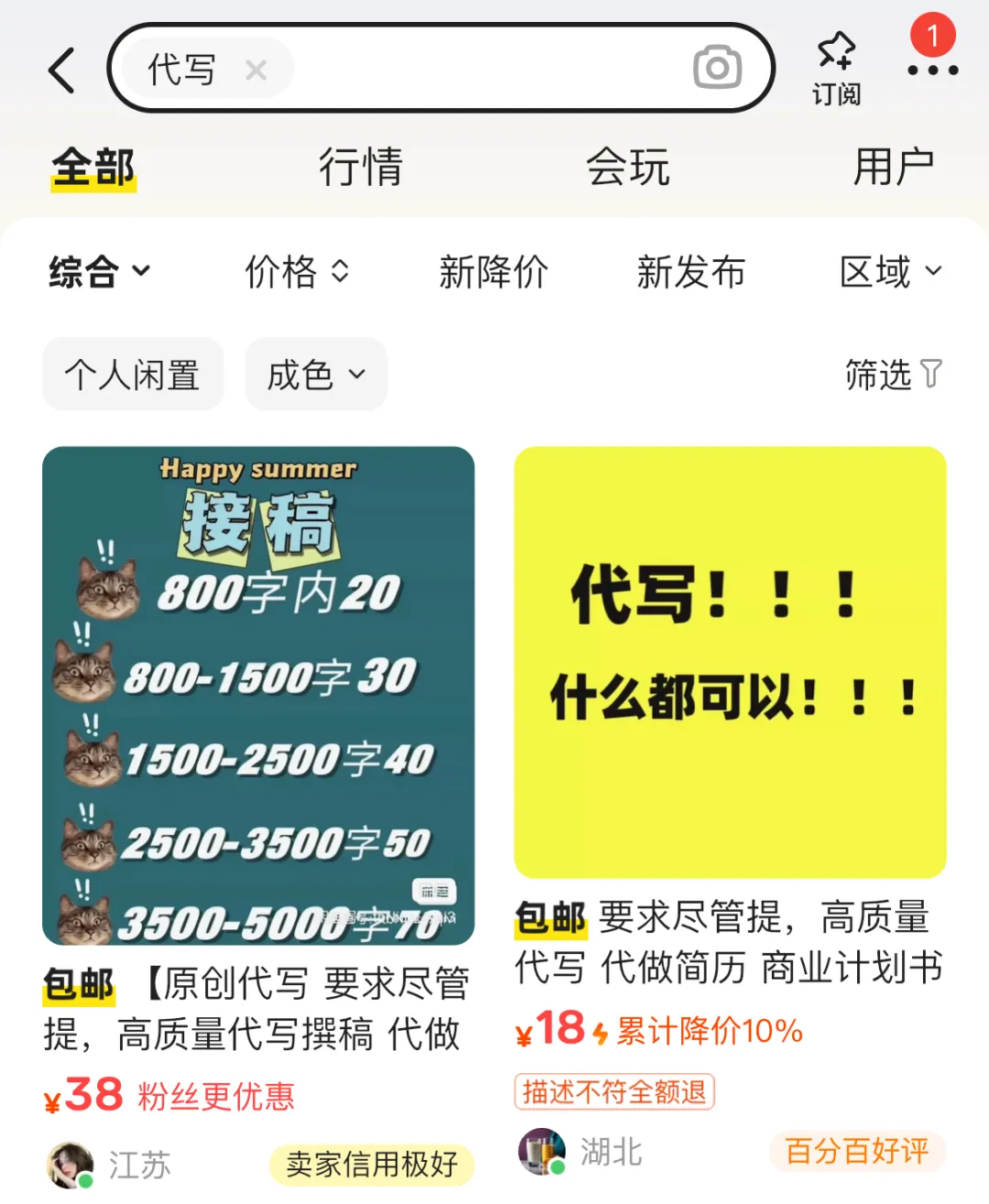Tap the 卖家信用极好 seller credit badge

[x=371, y=1166]
